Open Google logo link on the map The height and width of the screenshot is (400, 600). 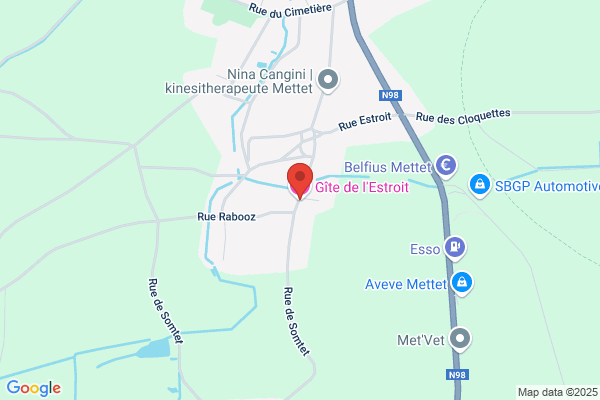34,388
